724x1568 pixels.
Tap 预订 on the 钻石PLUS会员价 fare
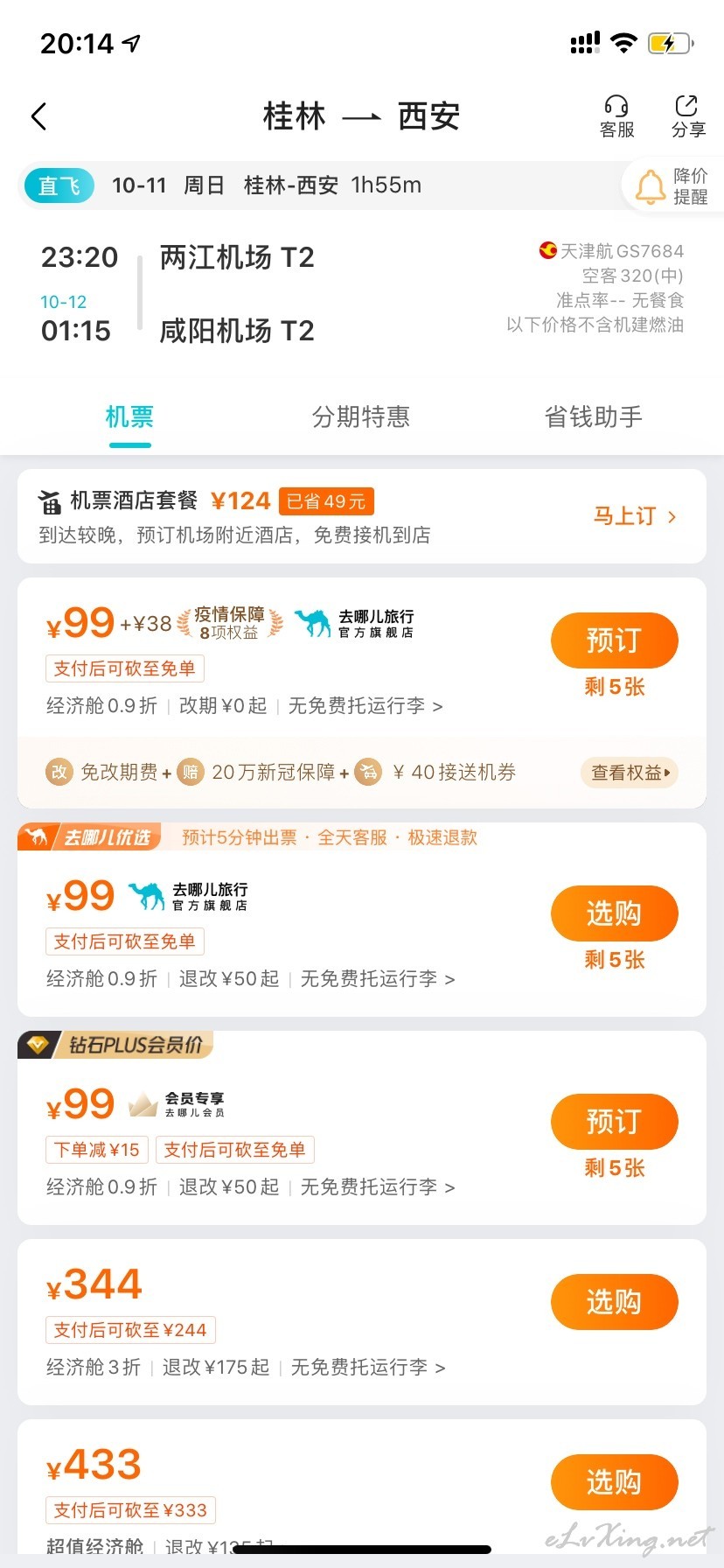click(615, 1122)
